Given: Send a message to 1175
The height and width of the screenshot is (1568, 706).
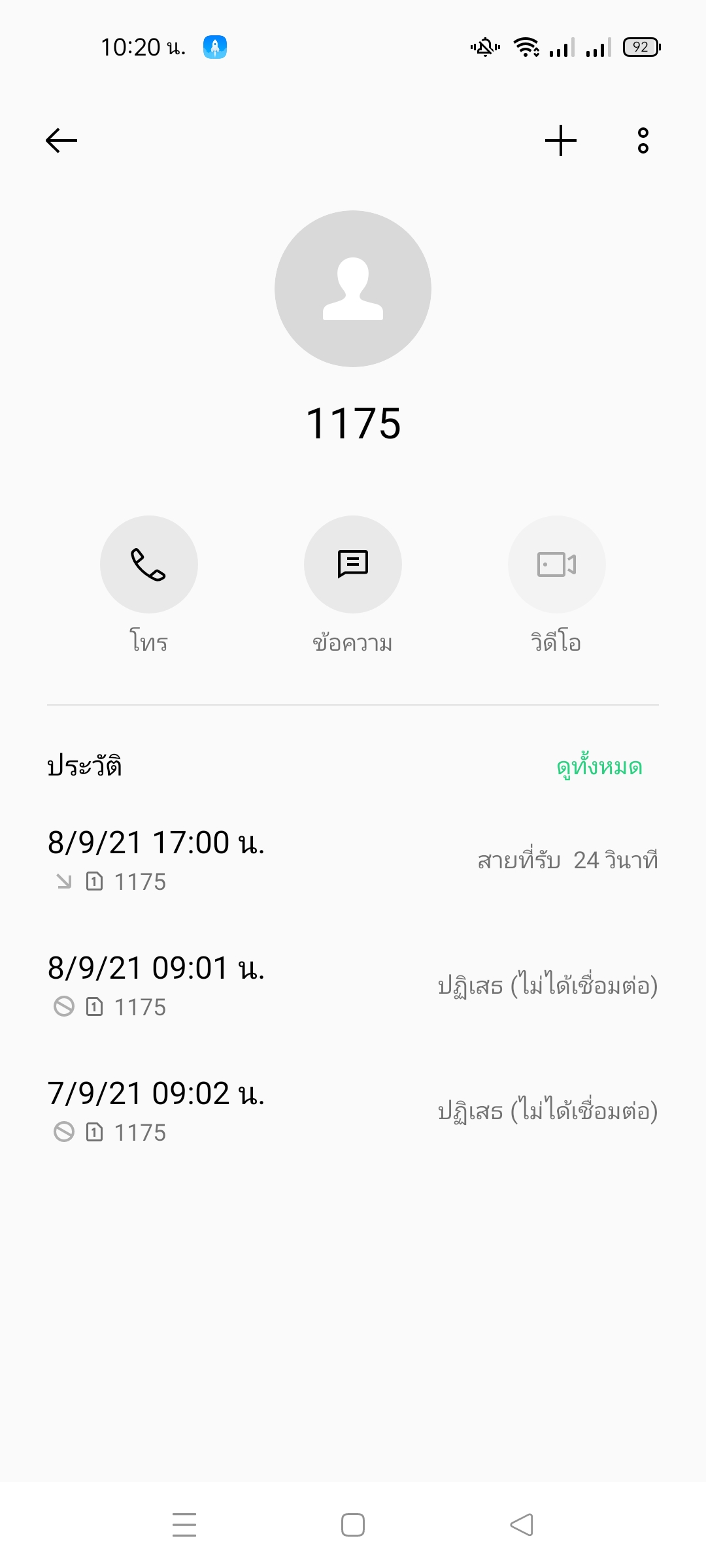Looking at the screenshot, I should 353,564.
